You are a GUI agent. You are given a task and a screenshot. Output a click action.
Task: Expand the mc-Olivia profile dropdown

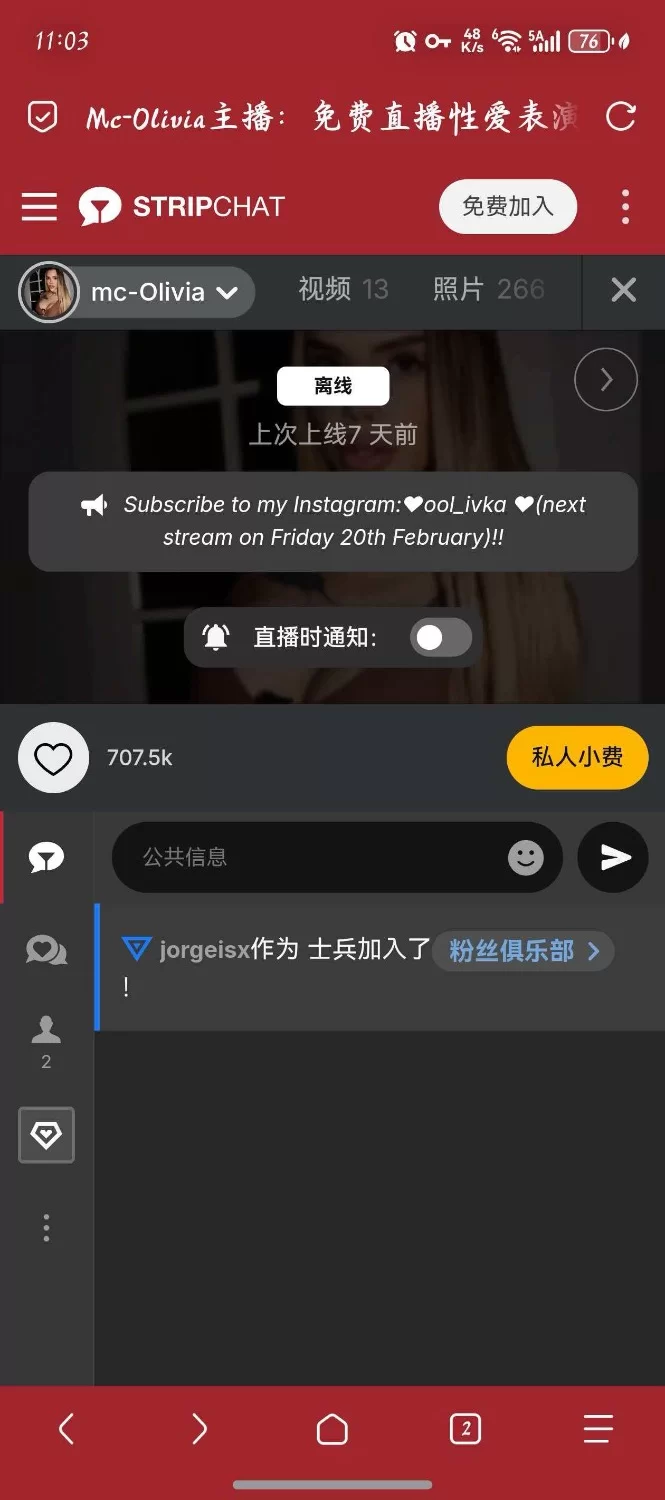(x=137, y=292)
